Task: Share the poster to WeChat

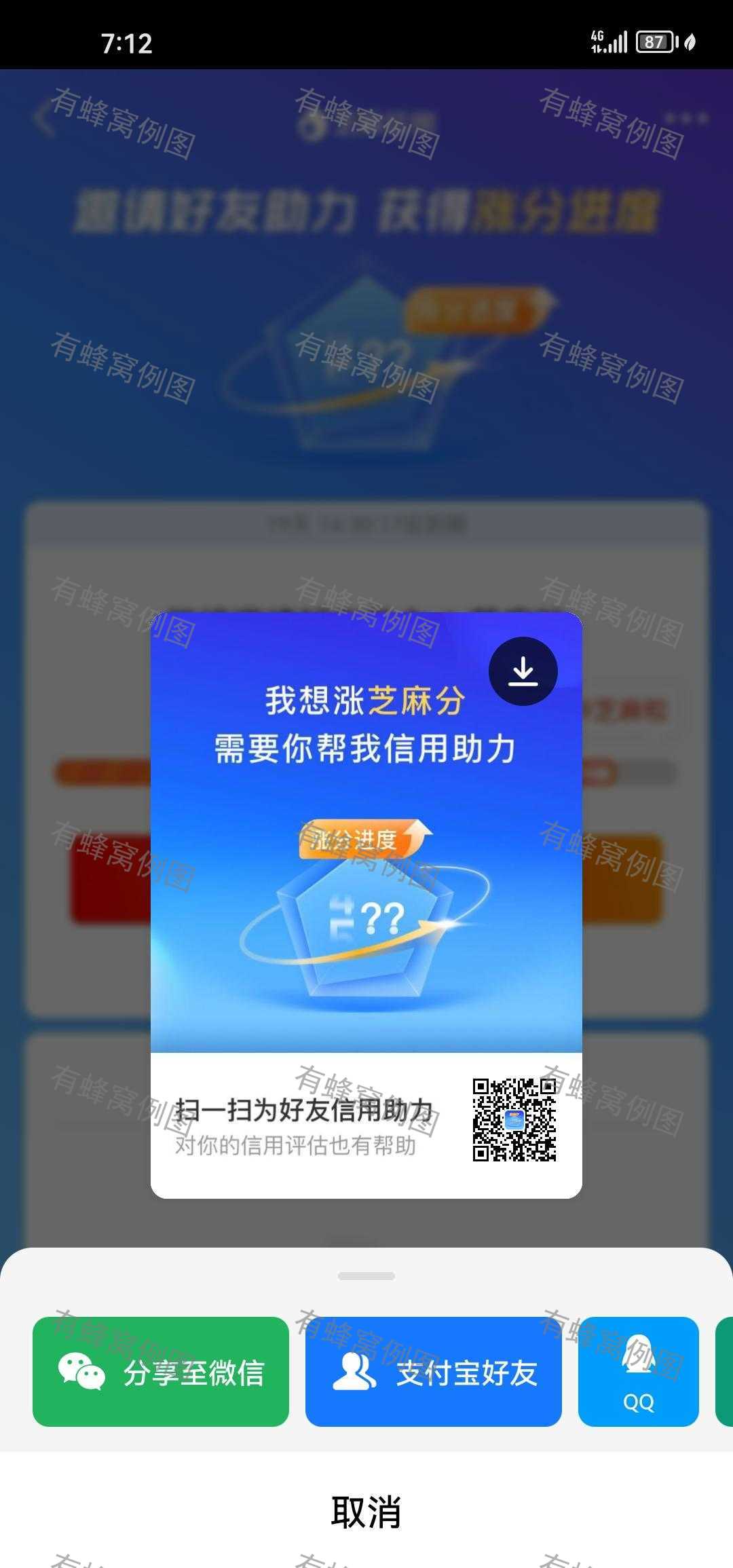Action: click(x=161, y=1372)
